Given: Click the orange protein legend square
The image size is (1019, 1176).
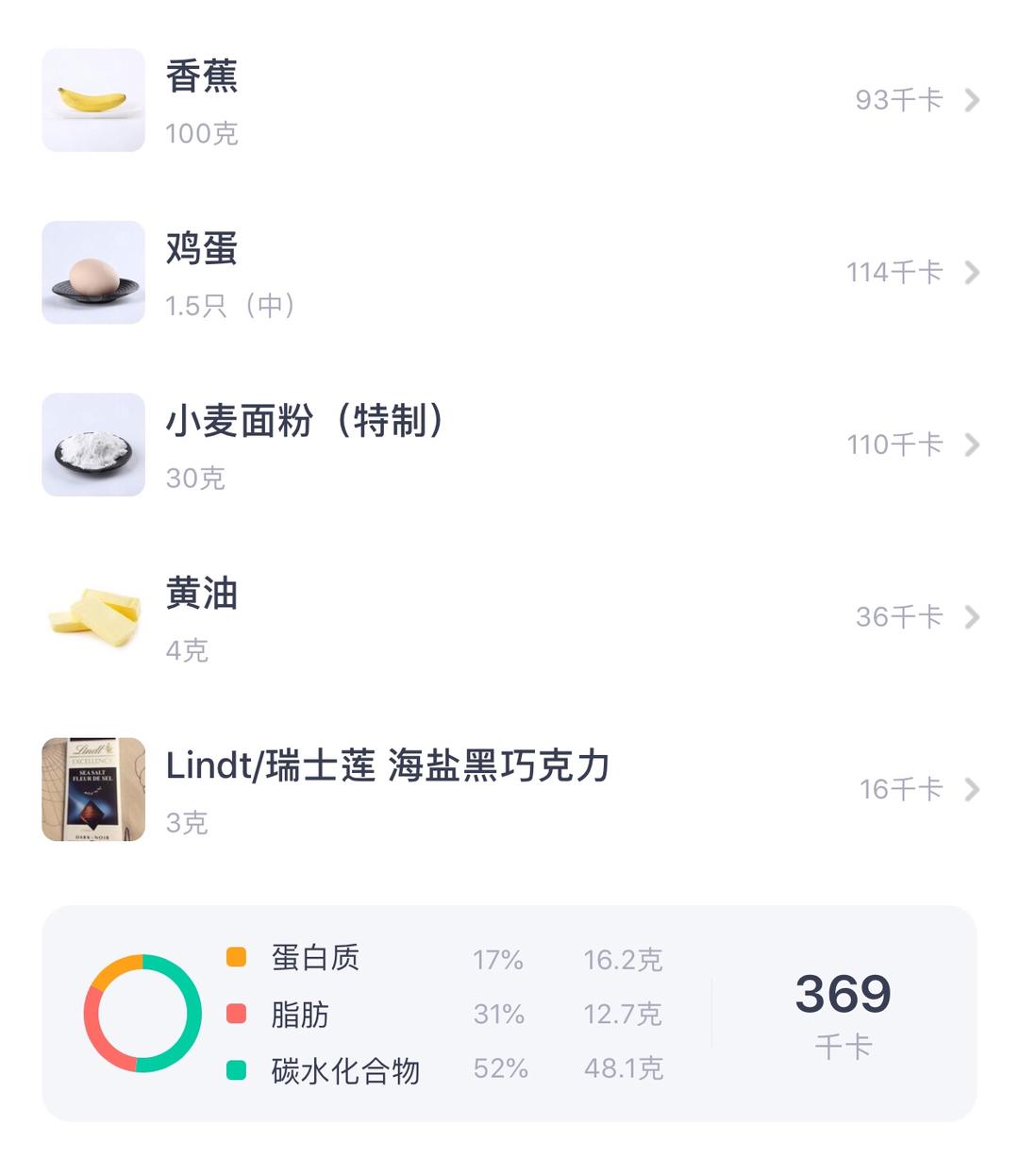Looking at the screenshot, I should pyautogui.click(x=236, y=959).
